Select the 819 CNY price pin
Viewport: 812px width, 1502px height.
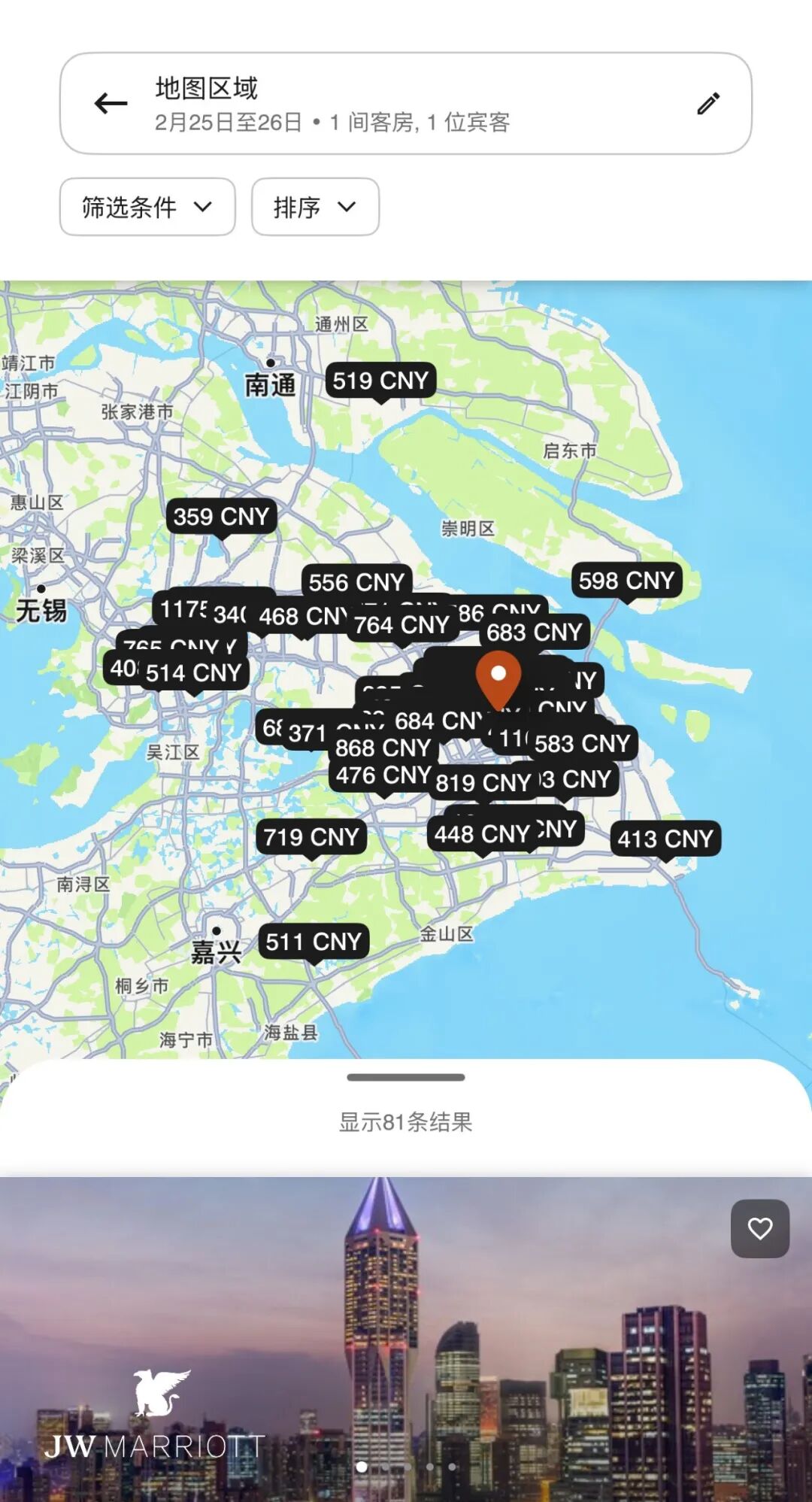(x=483, y=783)
